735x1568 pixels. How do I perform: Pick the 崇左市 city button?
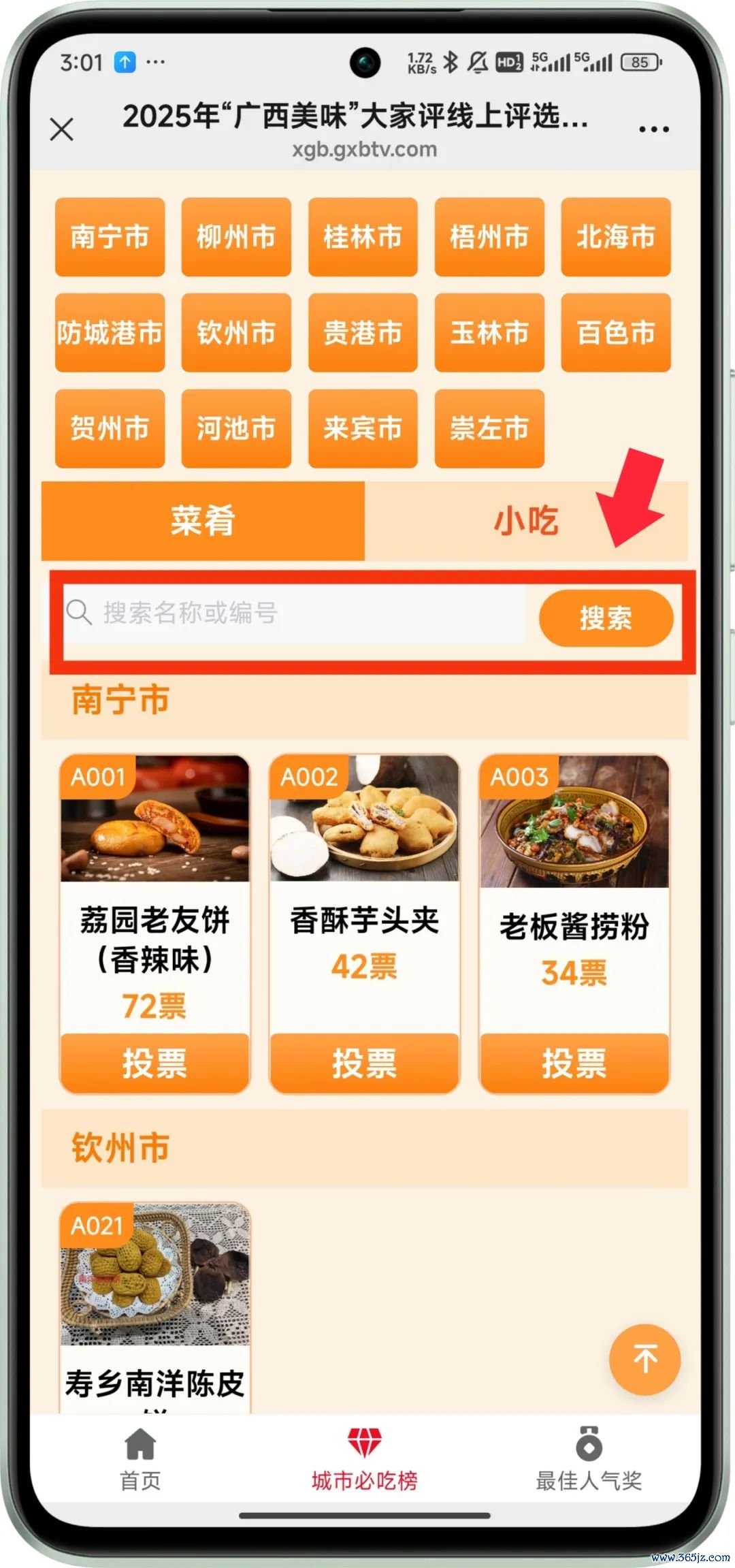tap(489, 428)
